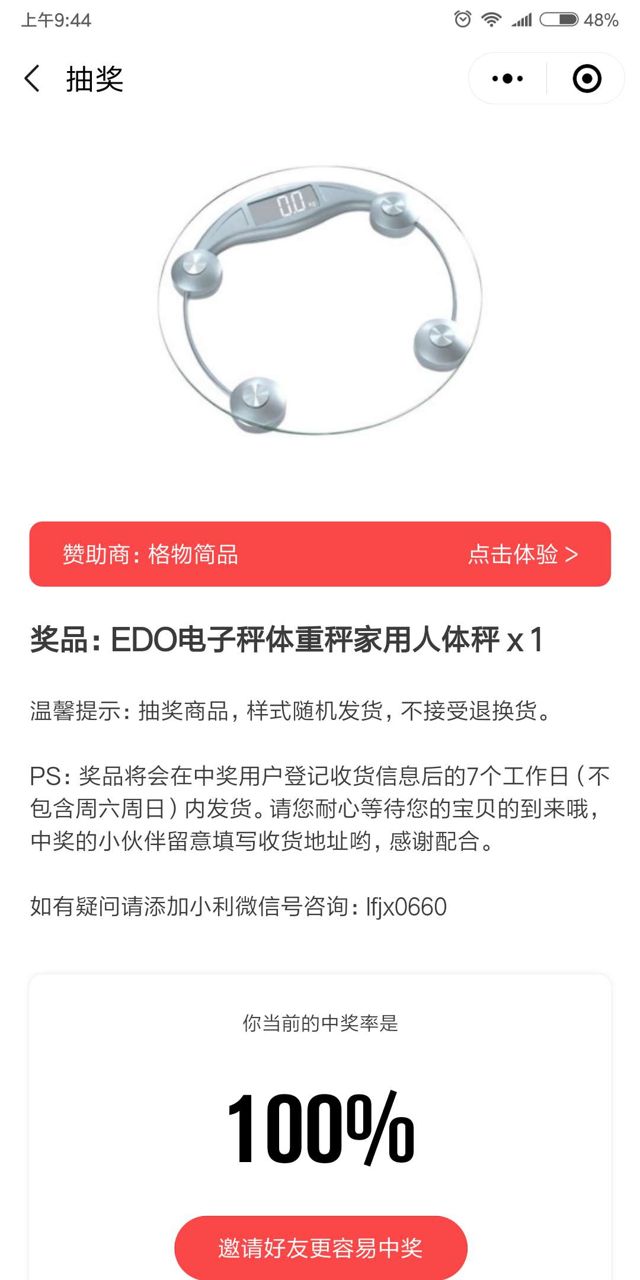Open the mini program more options menu
The image size is (640, 1280).
(x=507, y=79)
